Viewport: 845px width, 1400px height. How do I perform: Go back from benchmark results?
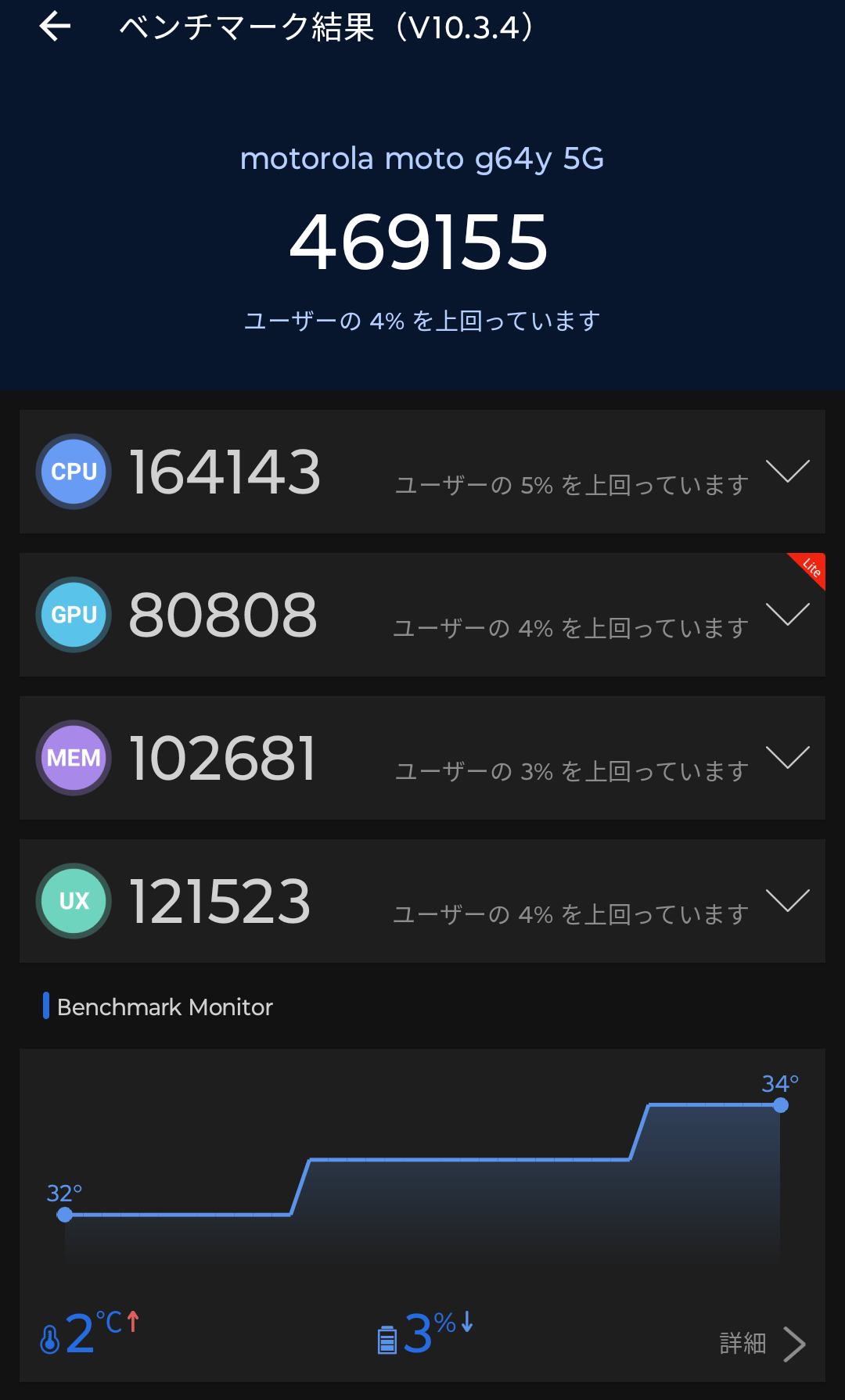55,27
